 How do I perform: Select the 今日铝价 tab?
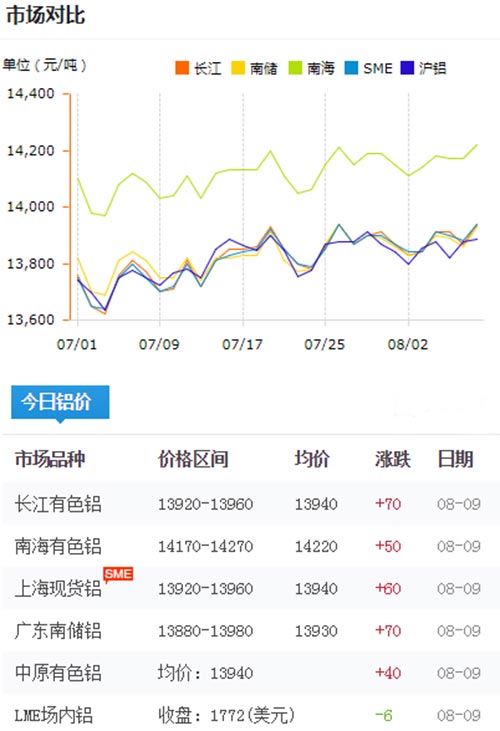click(60, 402)
